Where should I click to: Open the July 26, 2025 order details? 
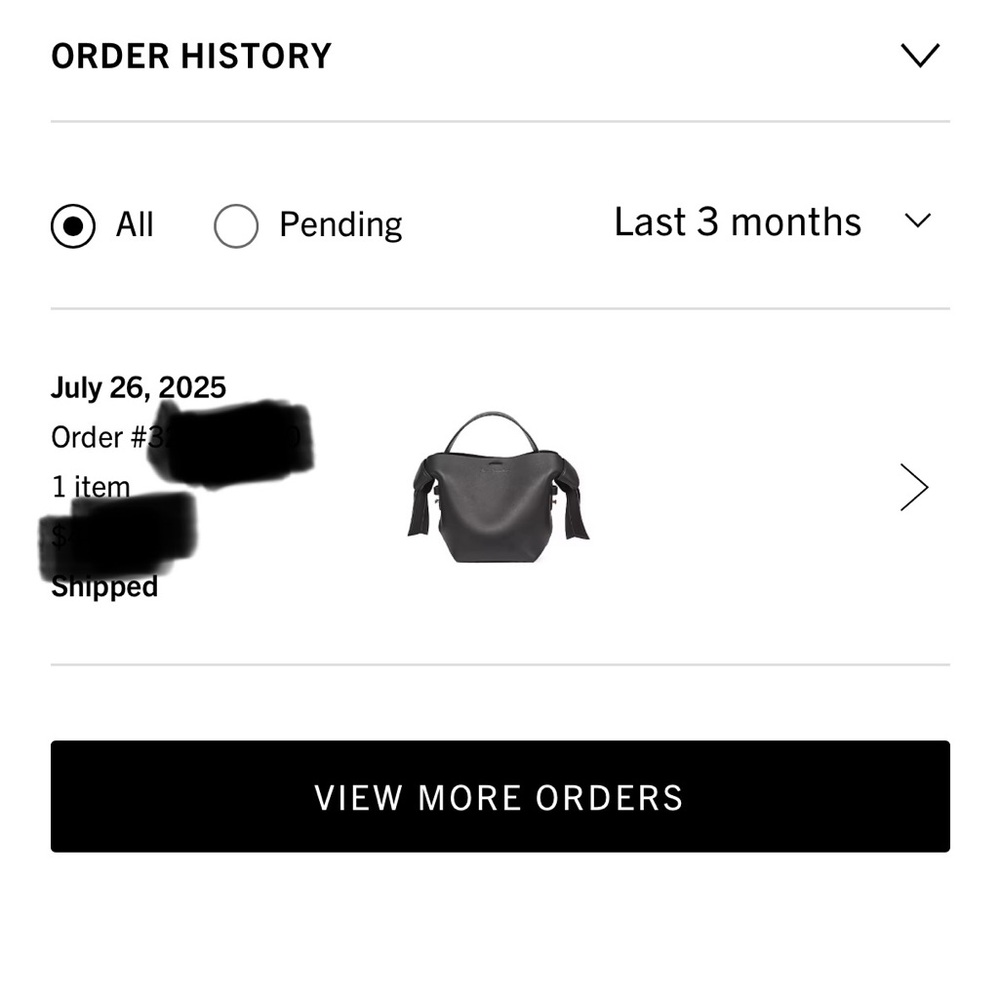tap(914, 487)
